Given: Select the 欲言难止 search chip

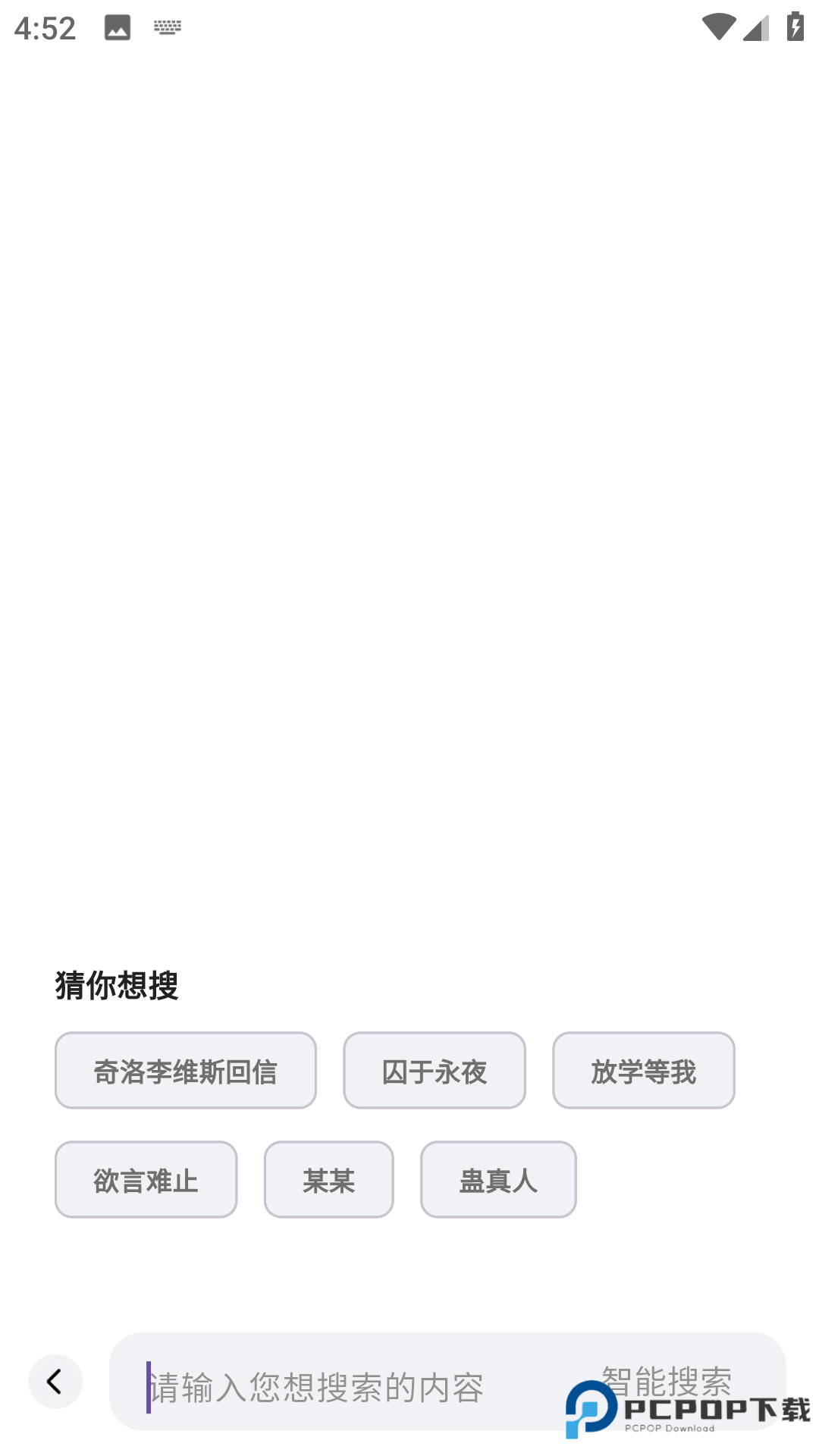Looking at the screenshot, I should 146,1180.
